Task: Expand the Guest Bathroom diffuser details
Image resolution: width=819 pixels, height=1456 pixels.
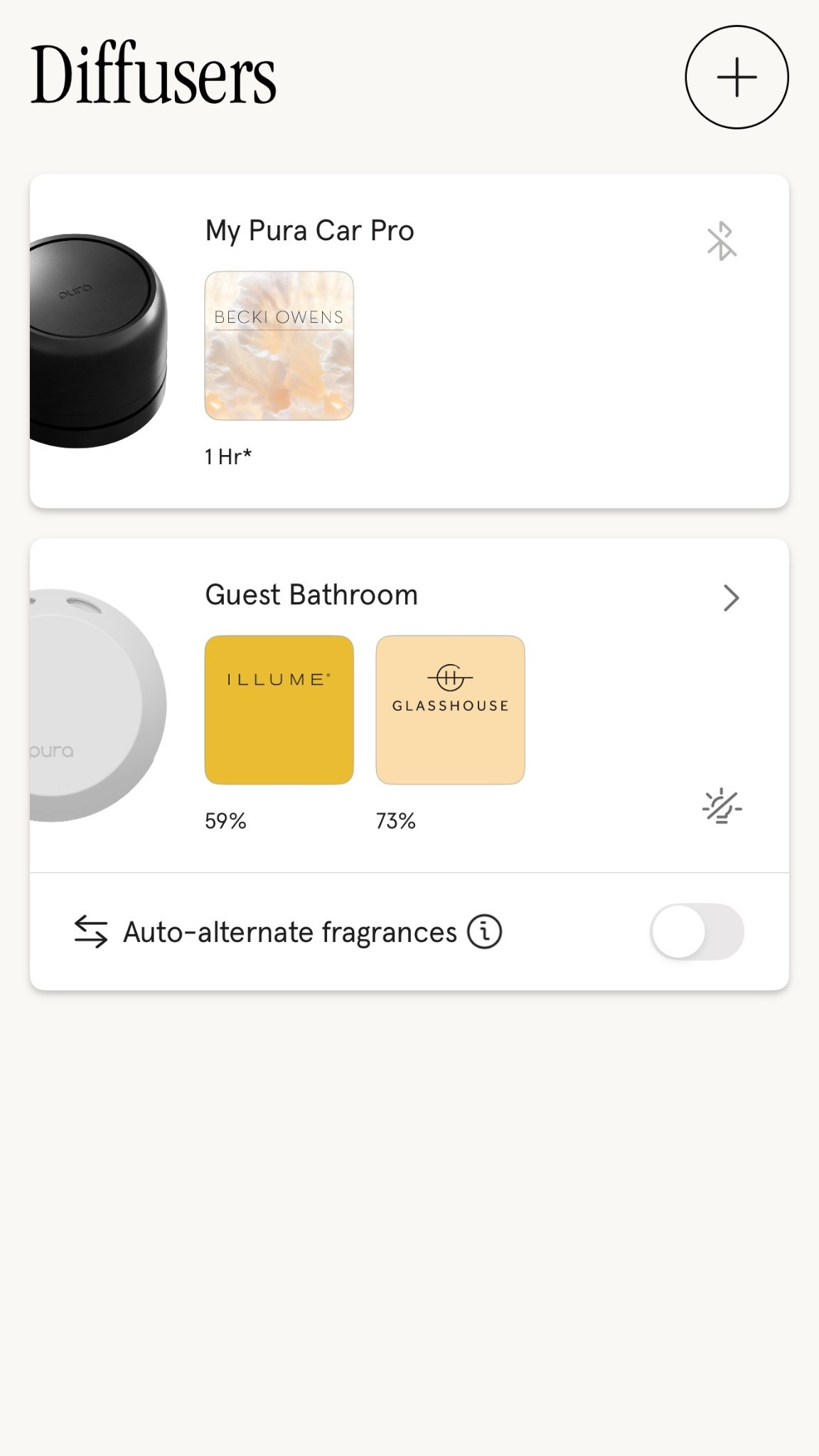Action: pyautogui.click(x=732, y=599)
